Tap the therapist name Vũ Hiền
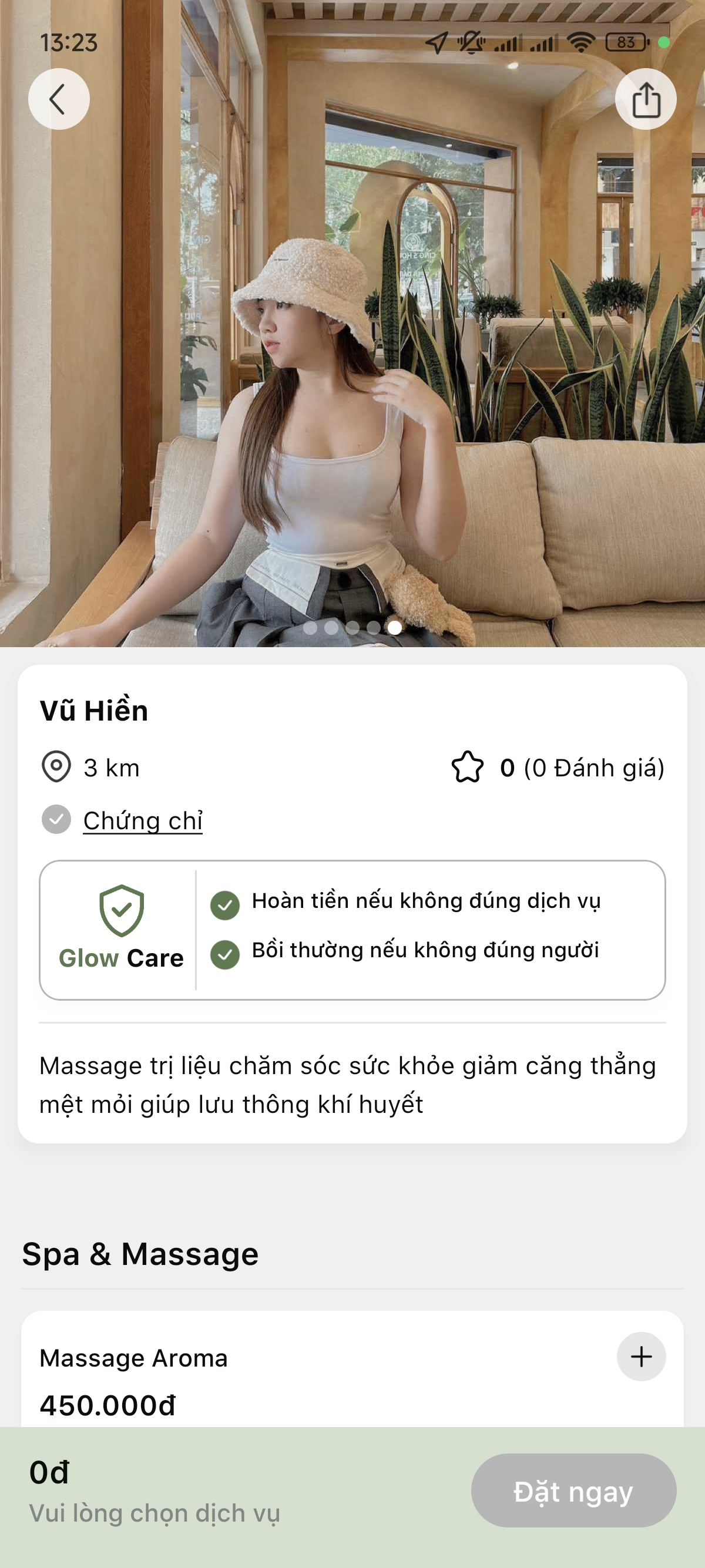The image size is (705, 1568). pyautogui.click(x=95, y=712)
